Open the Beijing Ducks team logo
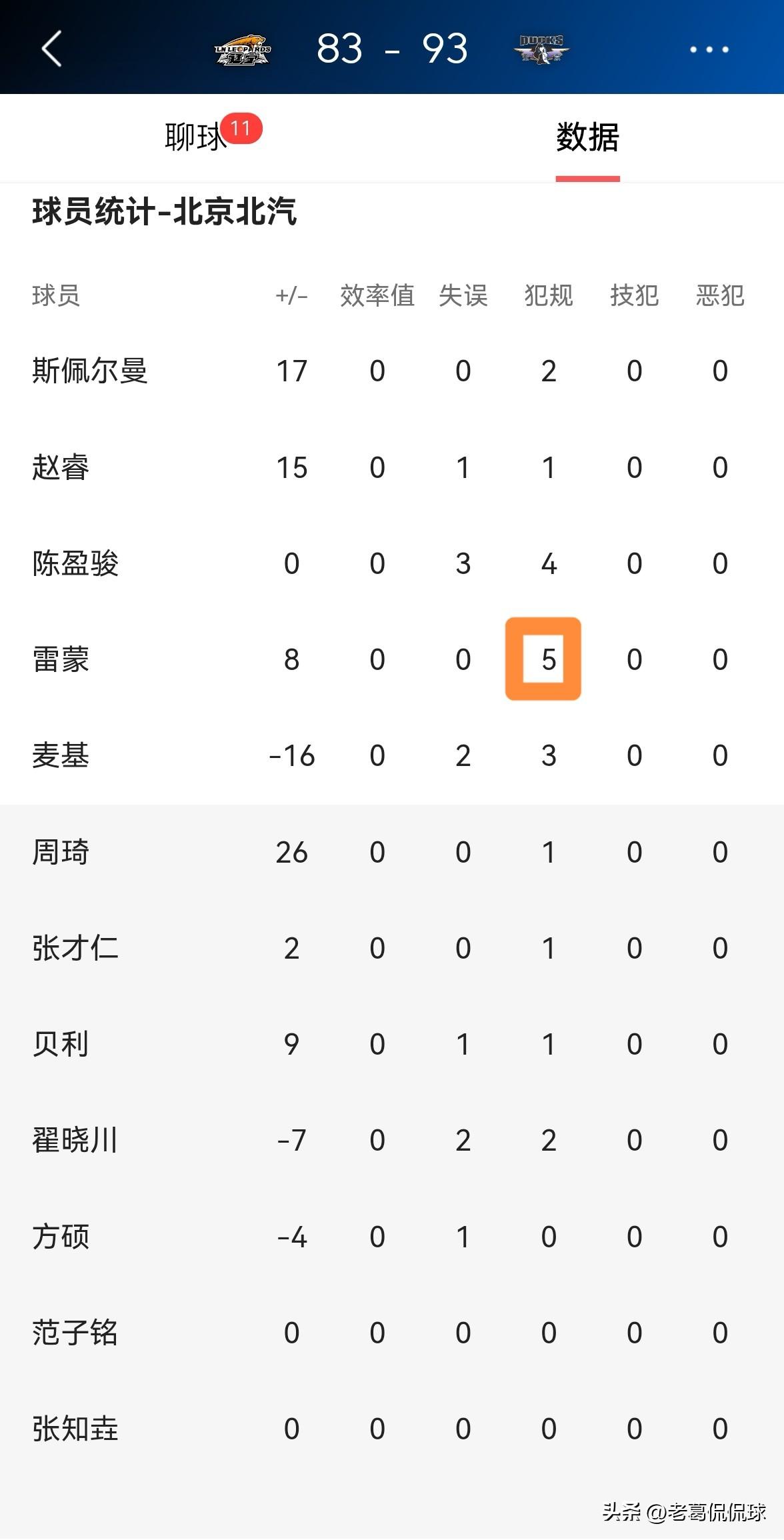The width and height of the screenshot is (784, 1540). [x=541, y=49]
